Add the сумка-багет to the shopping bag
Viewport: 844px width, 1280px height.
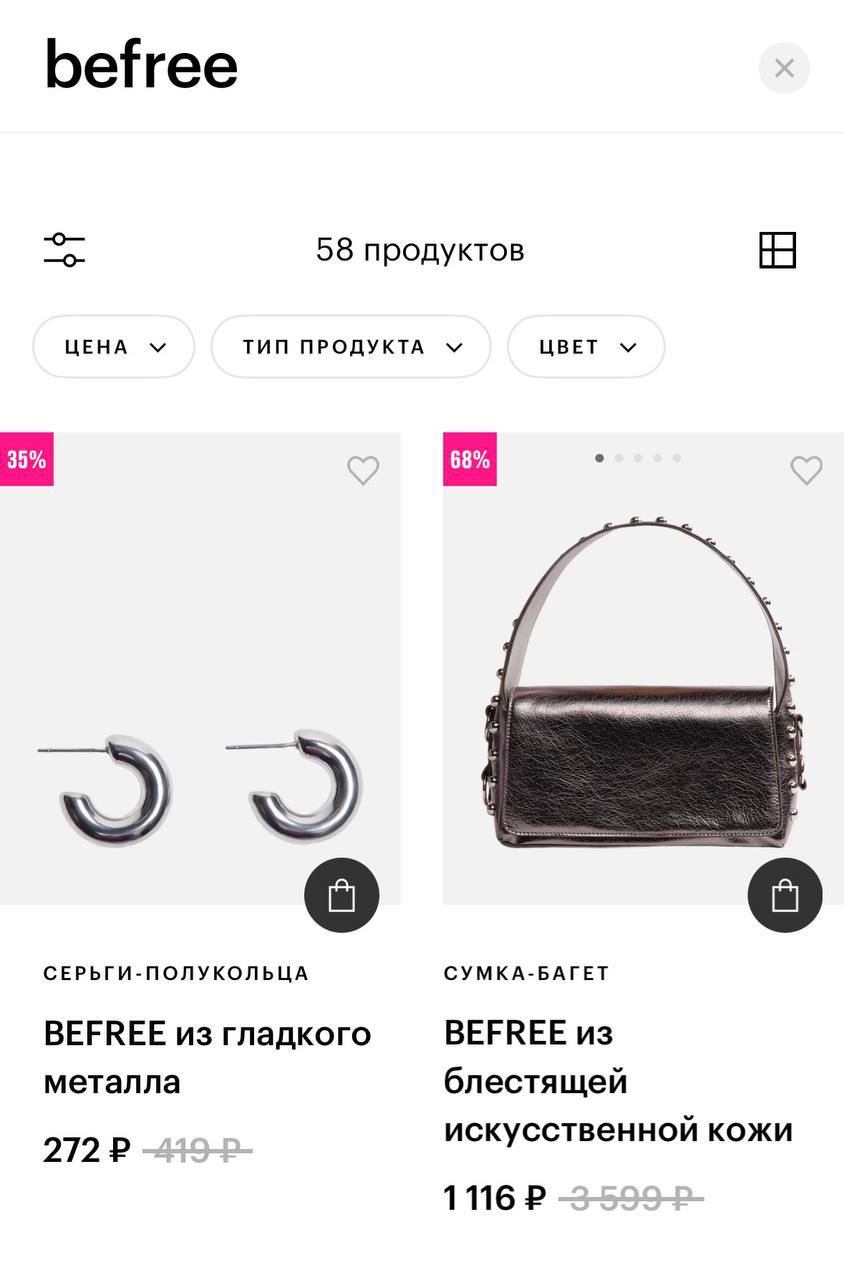point(785,895)
